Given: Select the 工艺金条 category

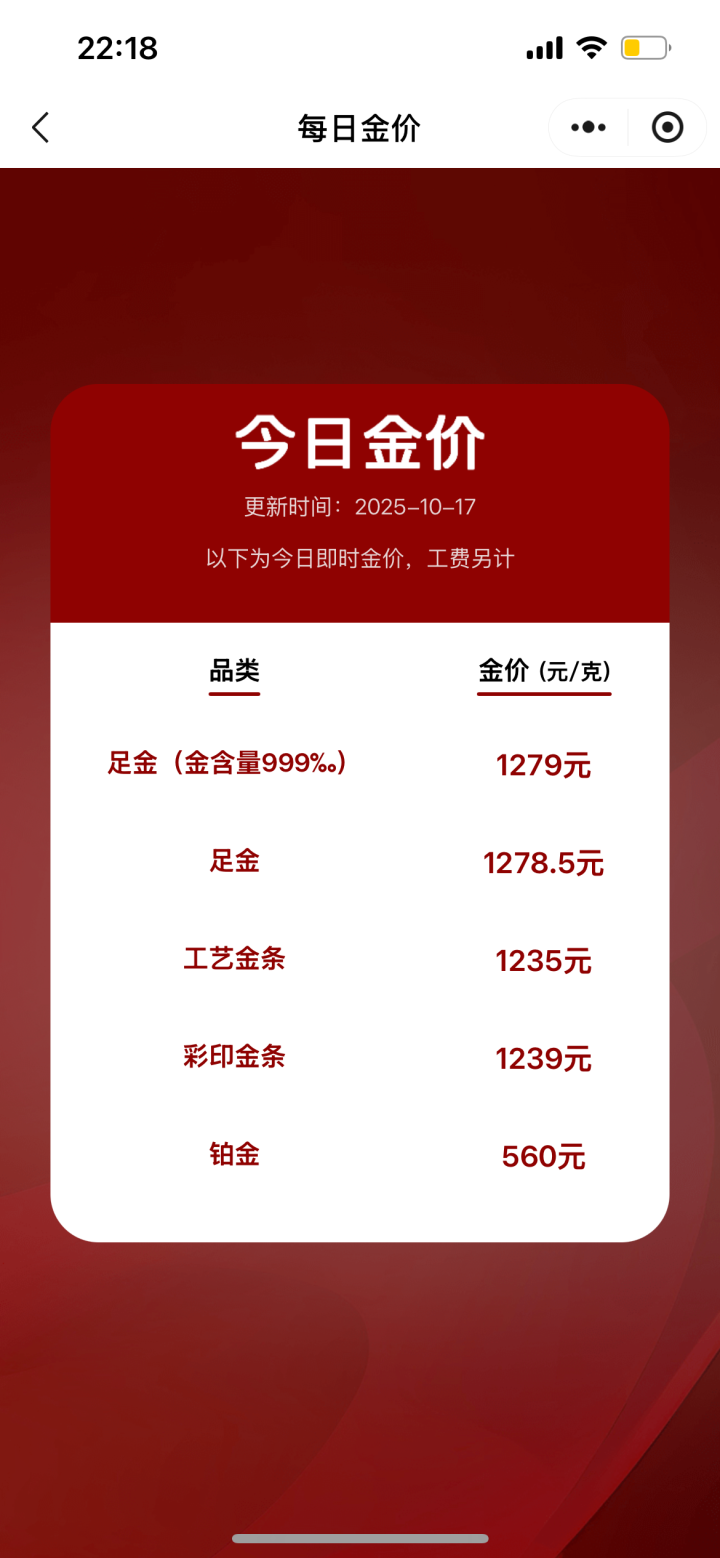Looking at the screenshot, I should click(x=233, y=959).
